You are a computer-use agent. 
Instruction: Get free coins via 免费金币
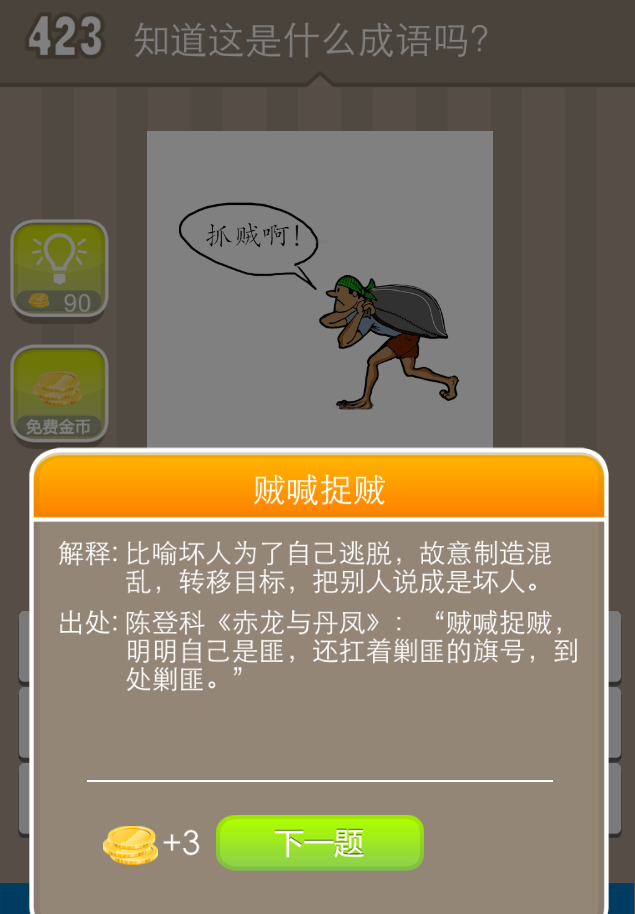[x=59, y=394]
